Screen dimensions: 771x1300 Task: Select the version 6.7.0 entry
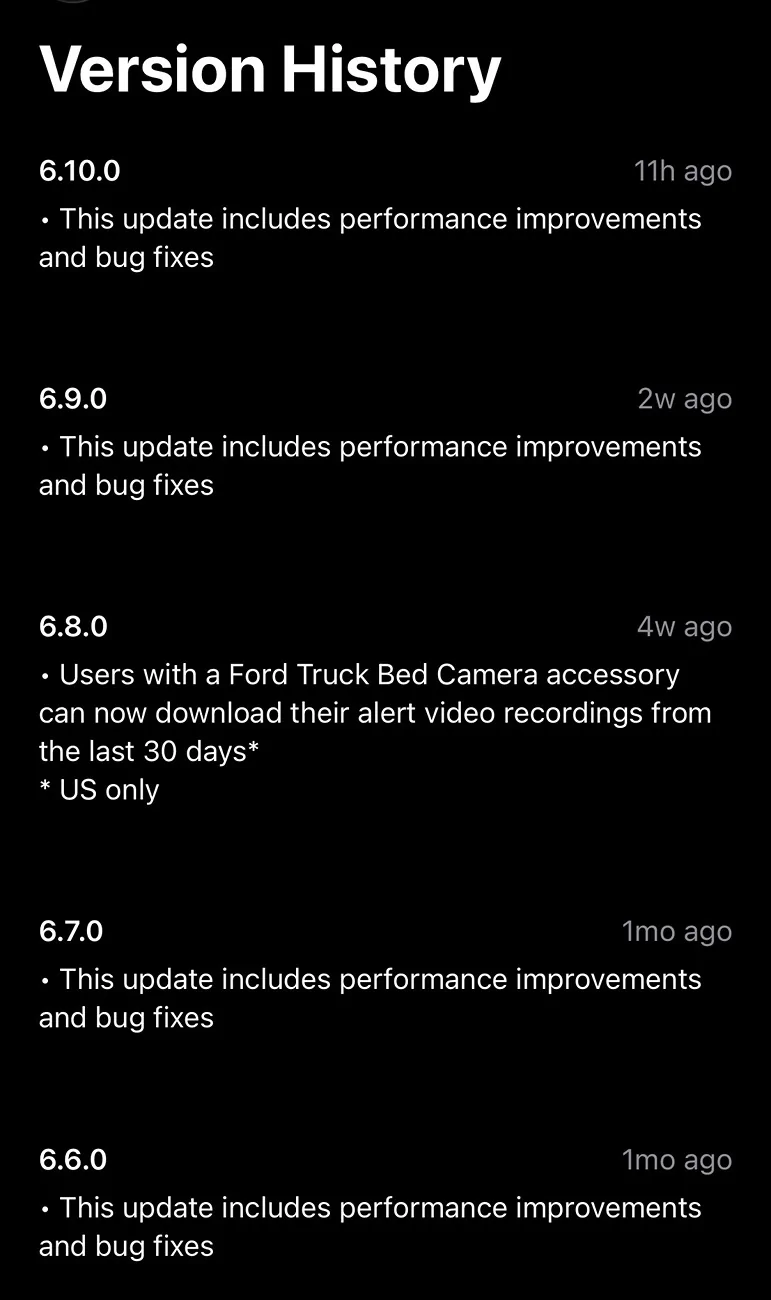coord(71,931)
